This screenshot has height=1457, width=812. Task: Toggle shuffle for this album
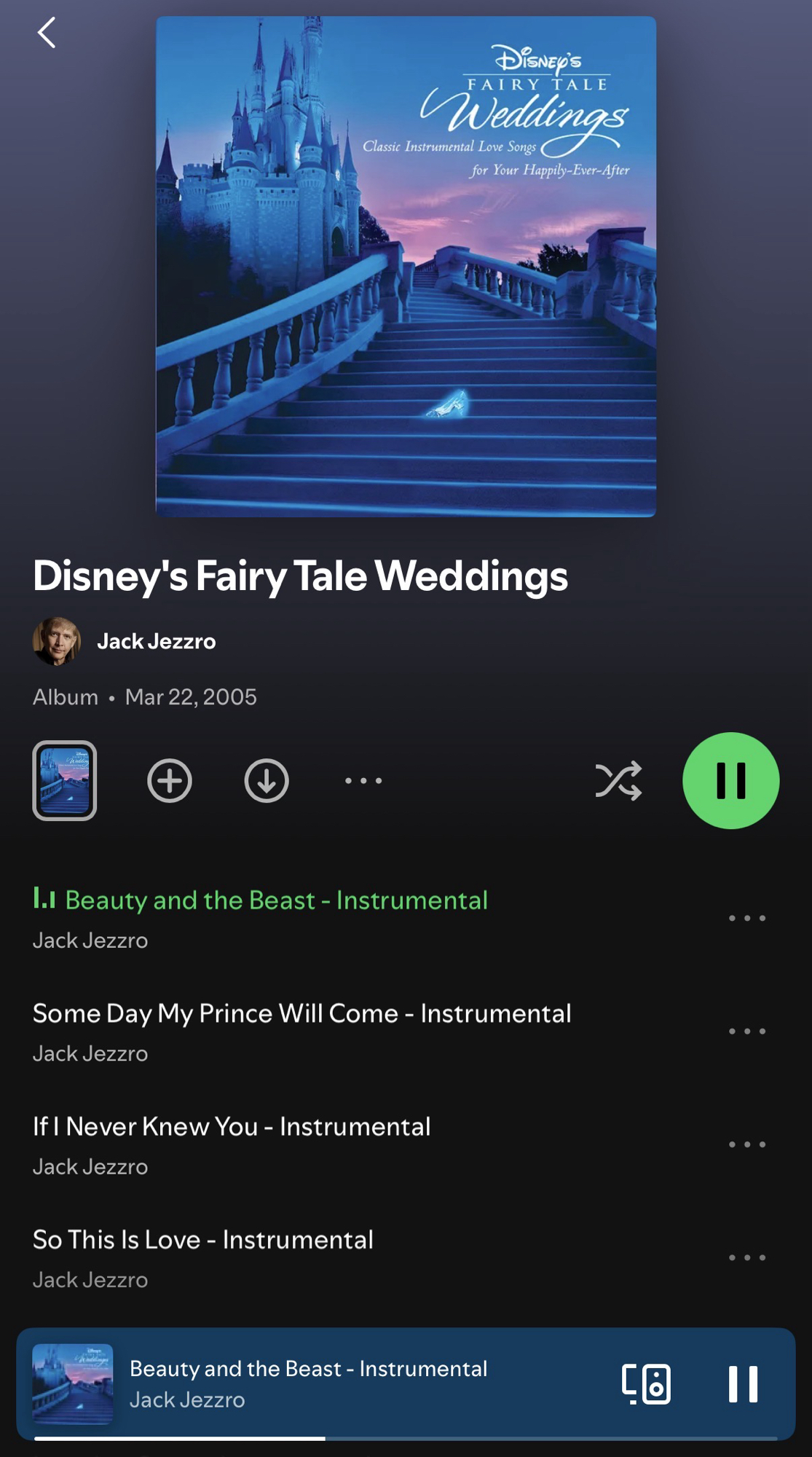pyautogui.click(x=618, y=781)
